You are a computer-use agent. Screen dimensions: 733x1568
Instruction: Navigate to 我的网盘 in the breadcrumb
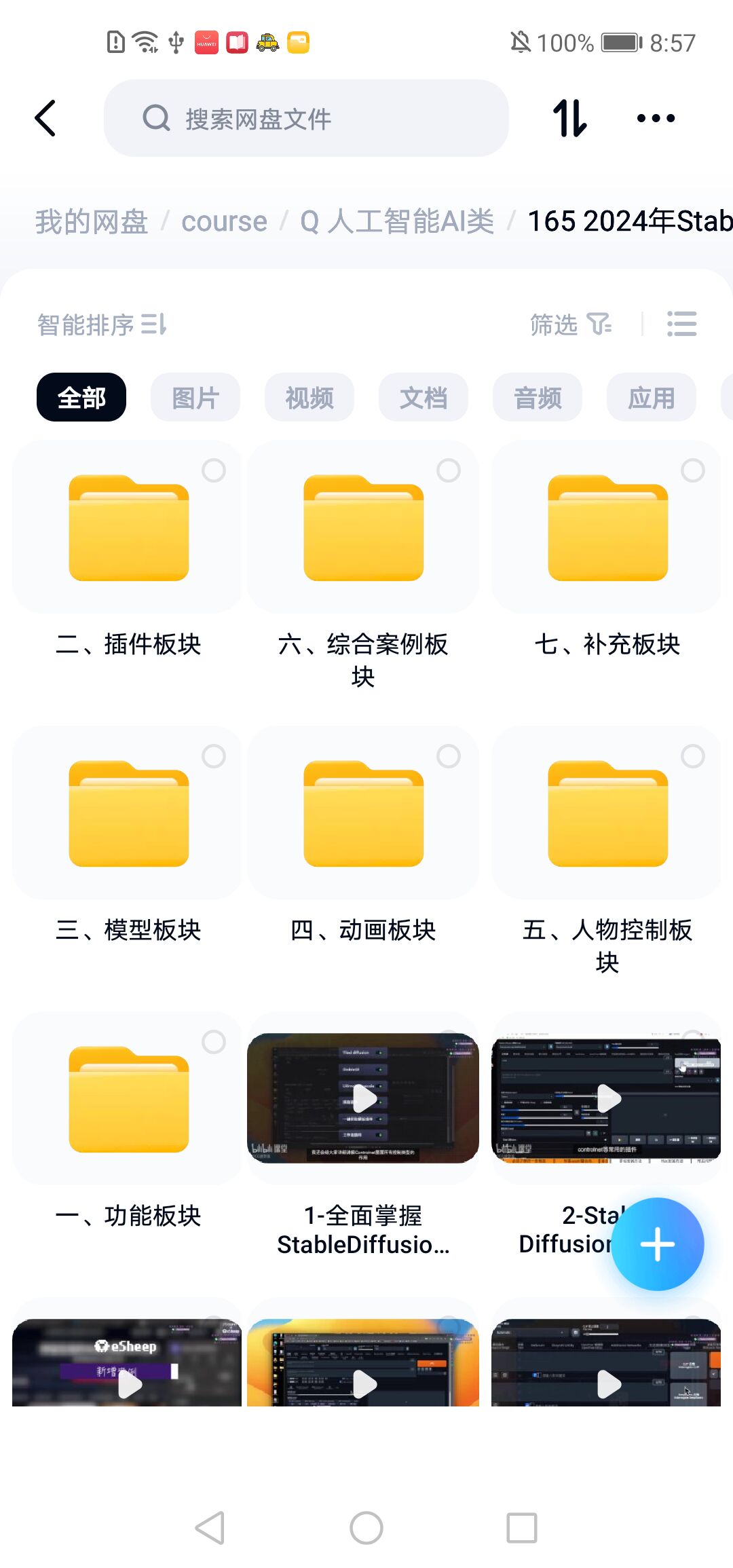click(92, 222)
